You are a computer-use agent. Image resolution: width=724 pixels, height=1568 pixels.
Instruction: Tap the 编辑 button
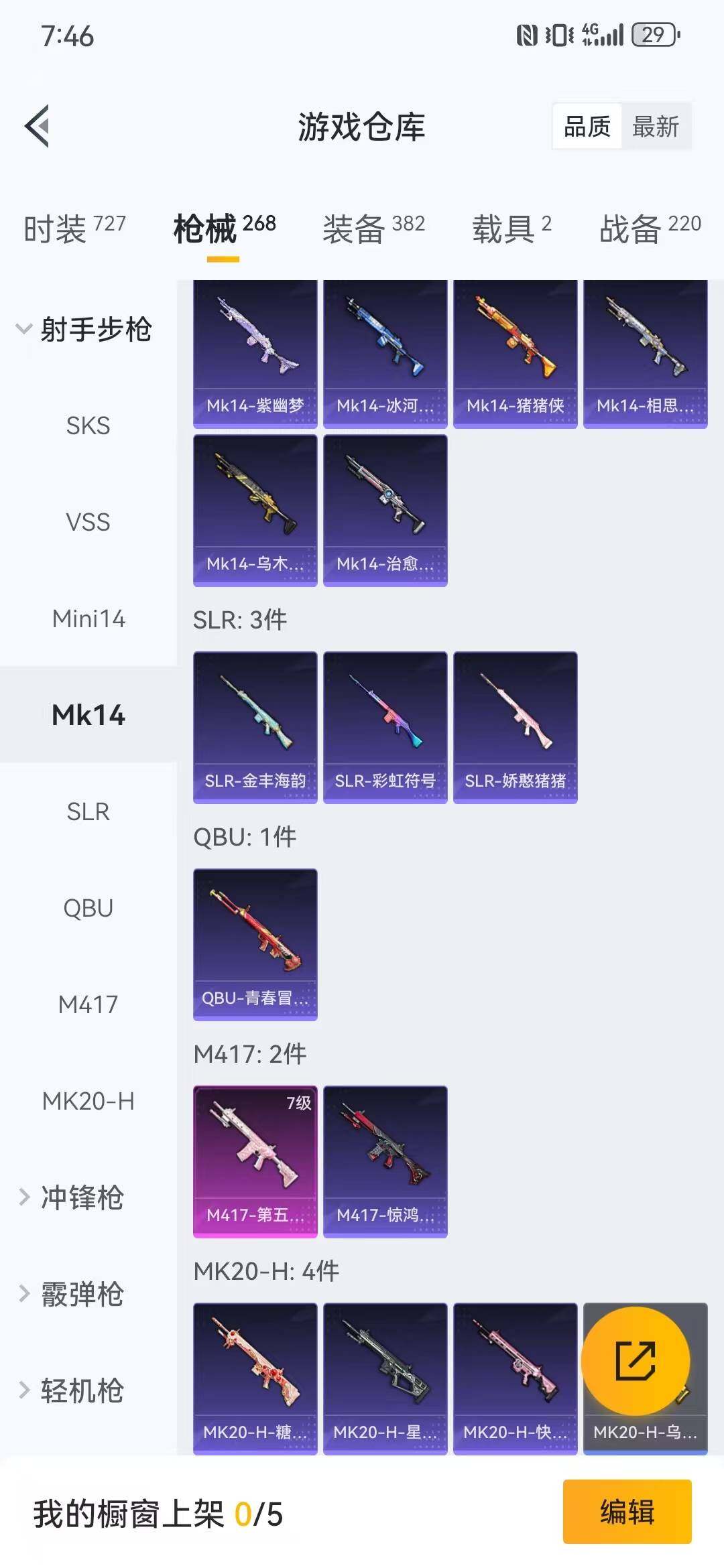[x=627, y=1511]
